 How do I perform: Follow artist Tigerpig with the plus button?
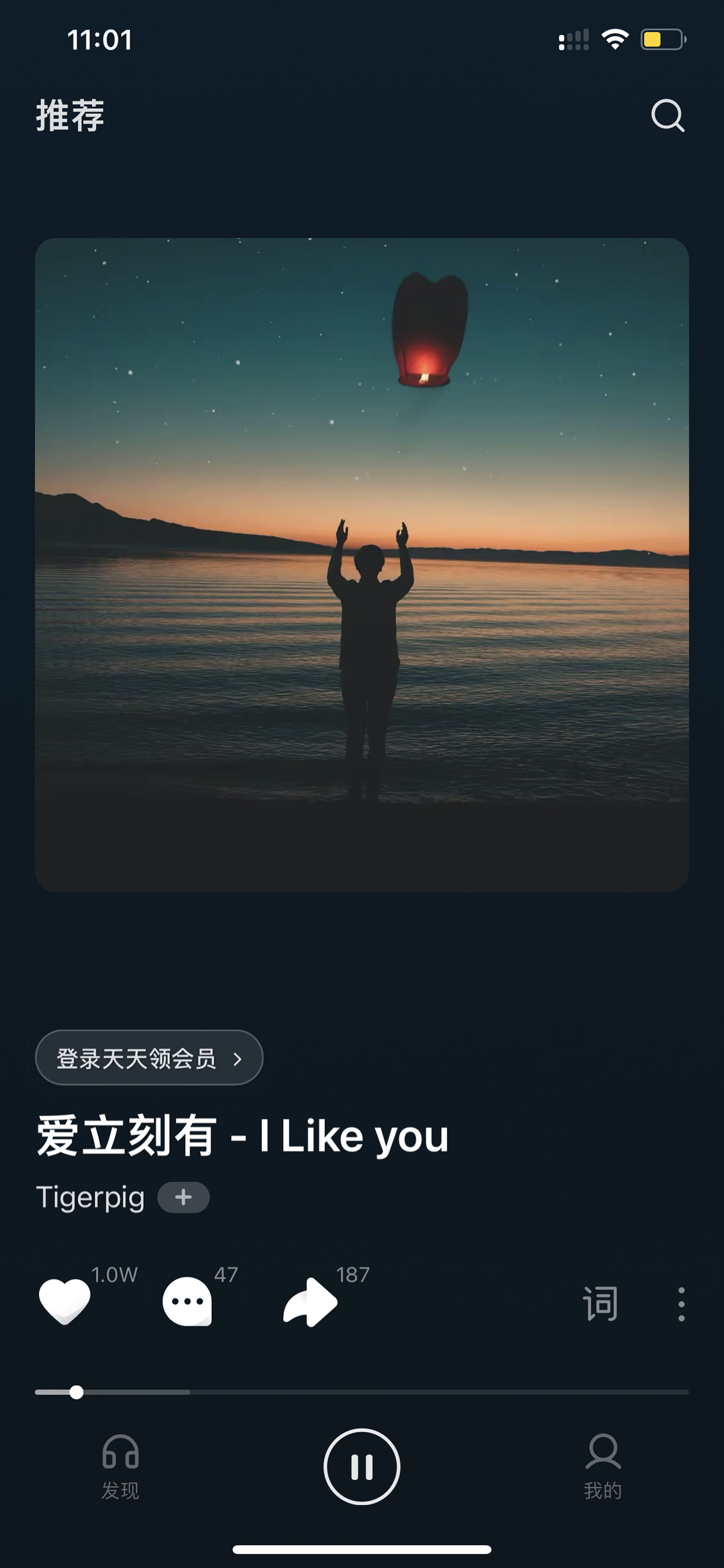pos(183,1198)
